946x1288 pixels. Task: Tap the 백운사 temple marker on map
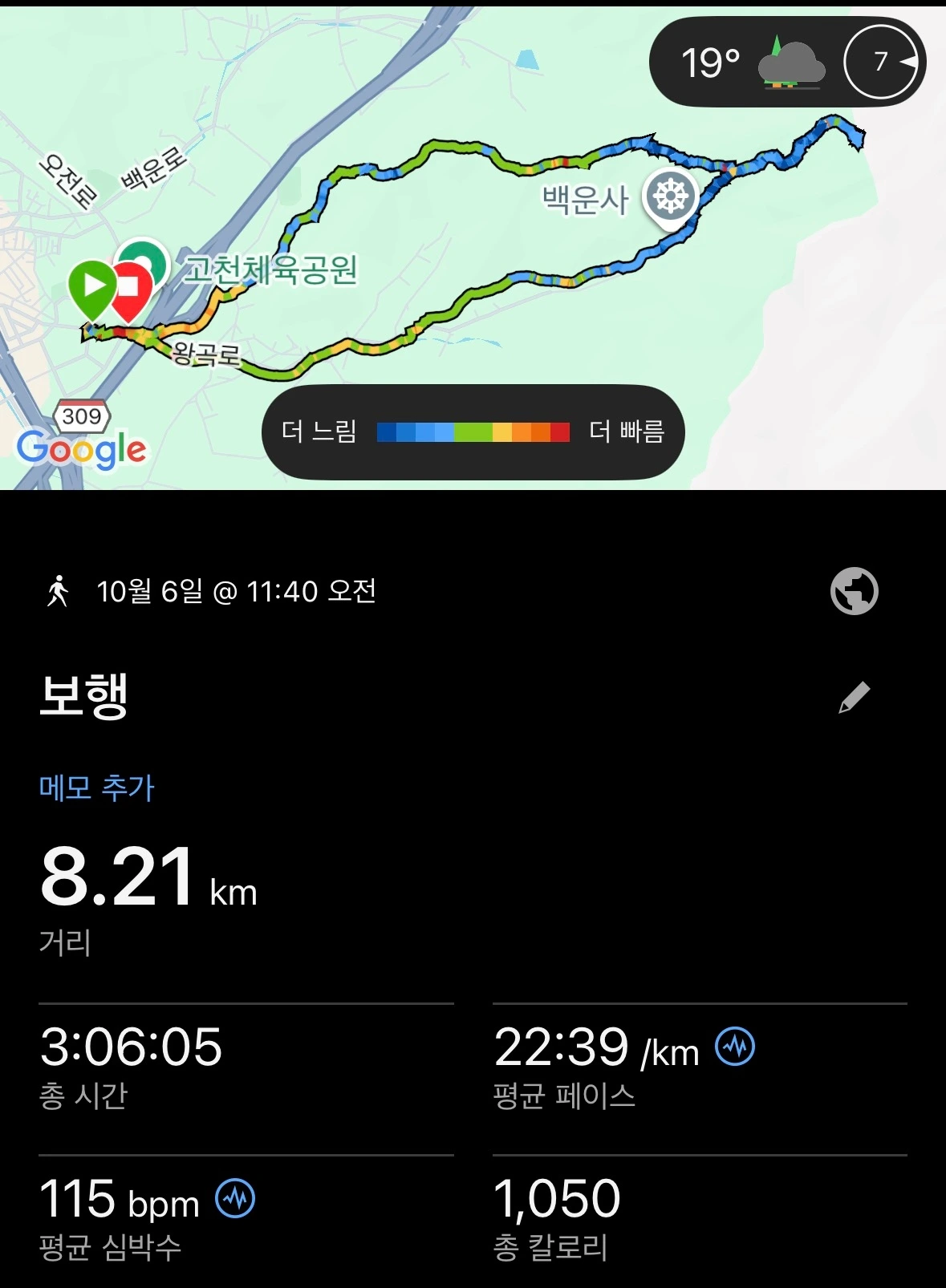point(671,198)
